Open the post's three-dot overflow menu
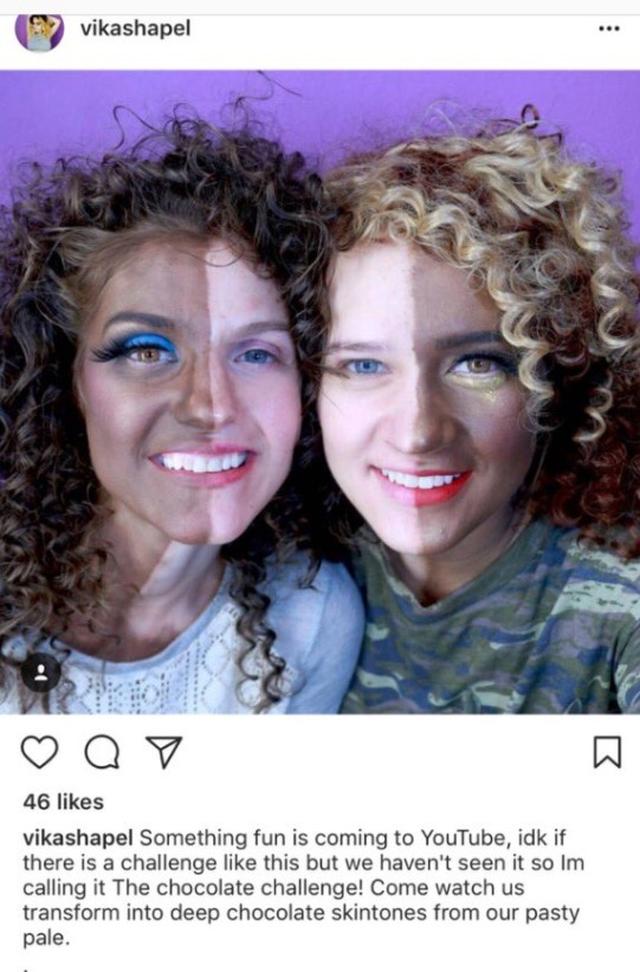Screen dimensions: 640x972 click(608, 29)
